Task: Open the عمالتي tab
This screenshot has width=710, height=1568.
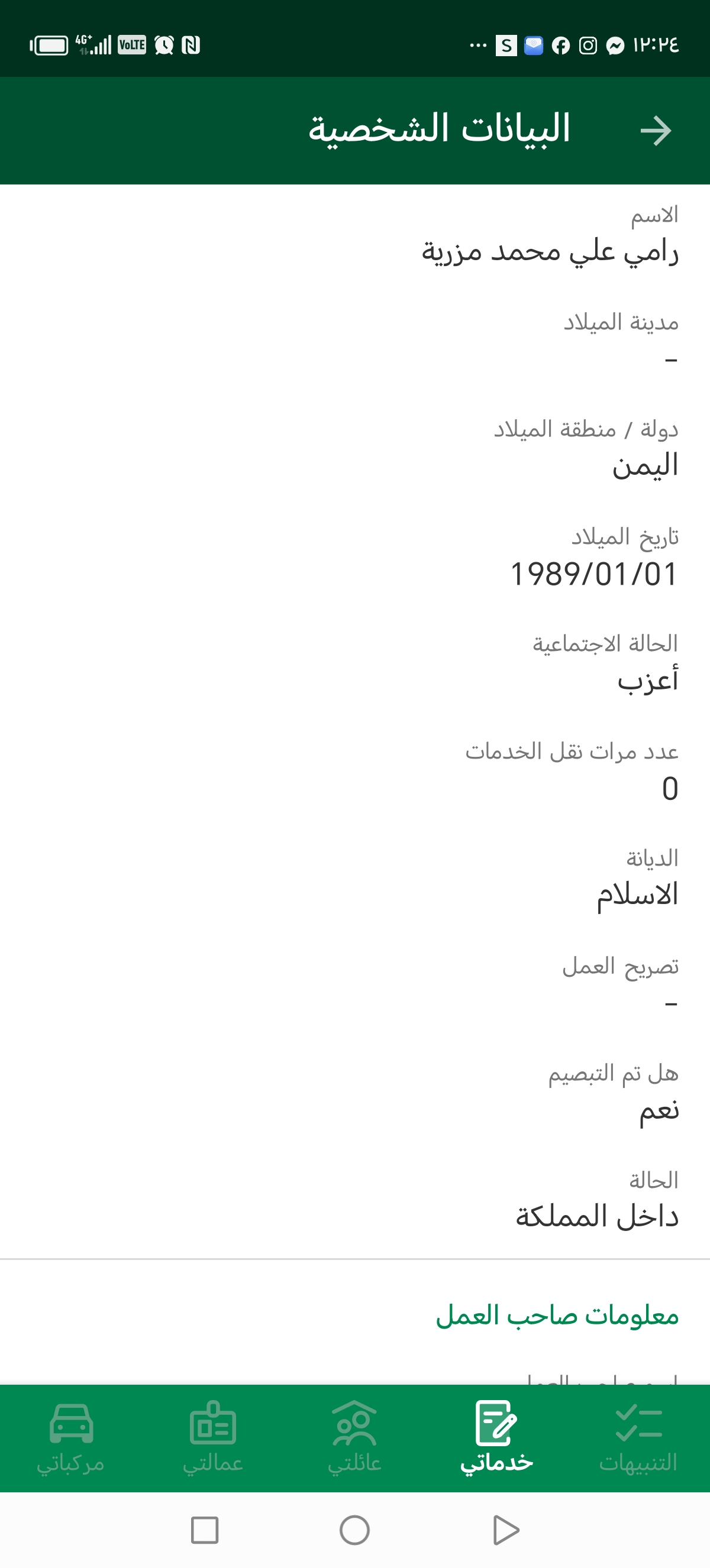Action: point(212,1438)
